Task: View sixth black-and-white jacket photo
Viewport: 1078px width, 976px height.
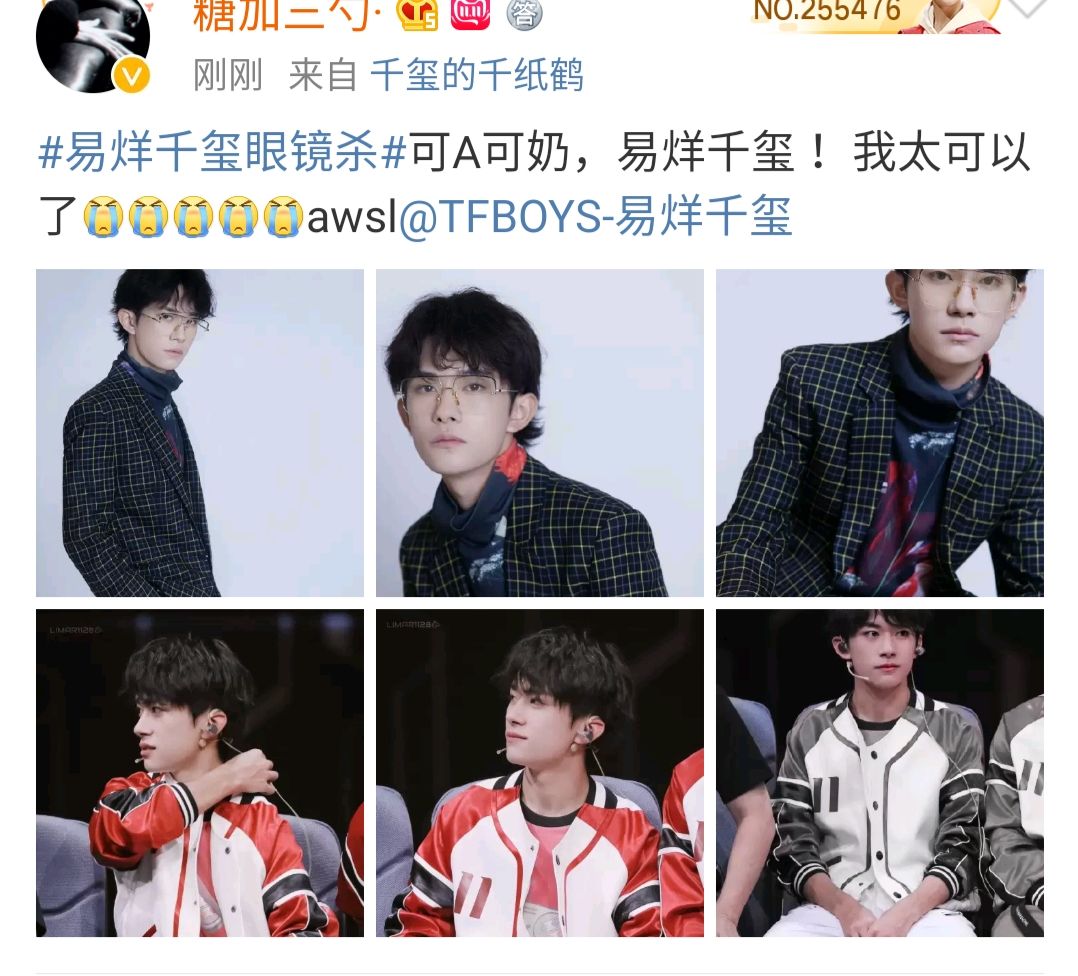Action: click(880, 773)
